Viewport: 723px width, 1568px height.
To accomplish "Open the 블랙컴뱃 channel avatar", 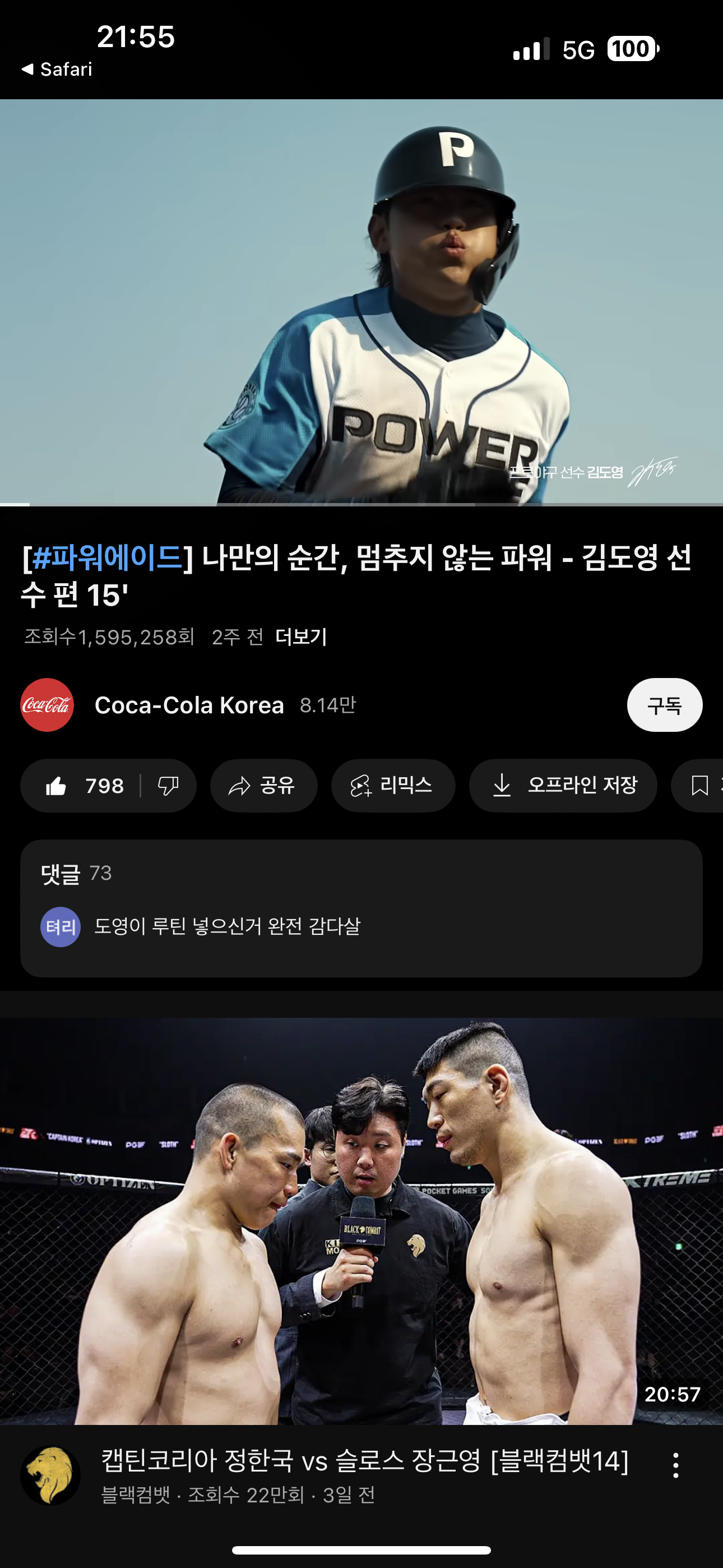I will (50, 1475).
